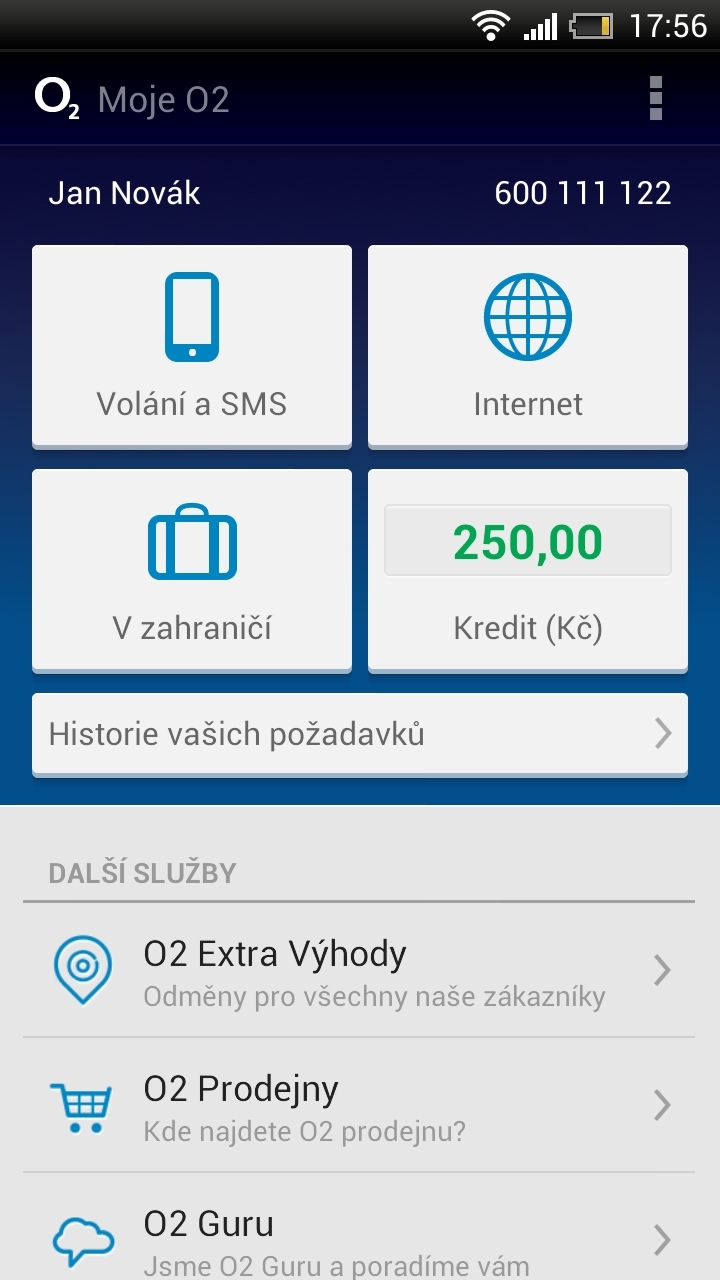Expand O2 Prodejny using the arrow
Image resolution: width=720 pixels, height=1280 pixels.
click(662, 1104)
